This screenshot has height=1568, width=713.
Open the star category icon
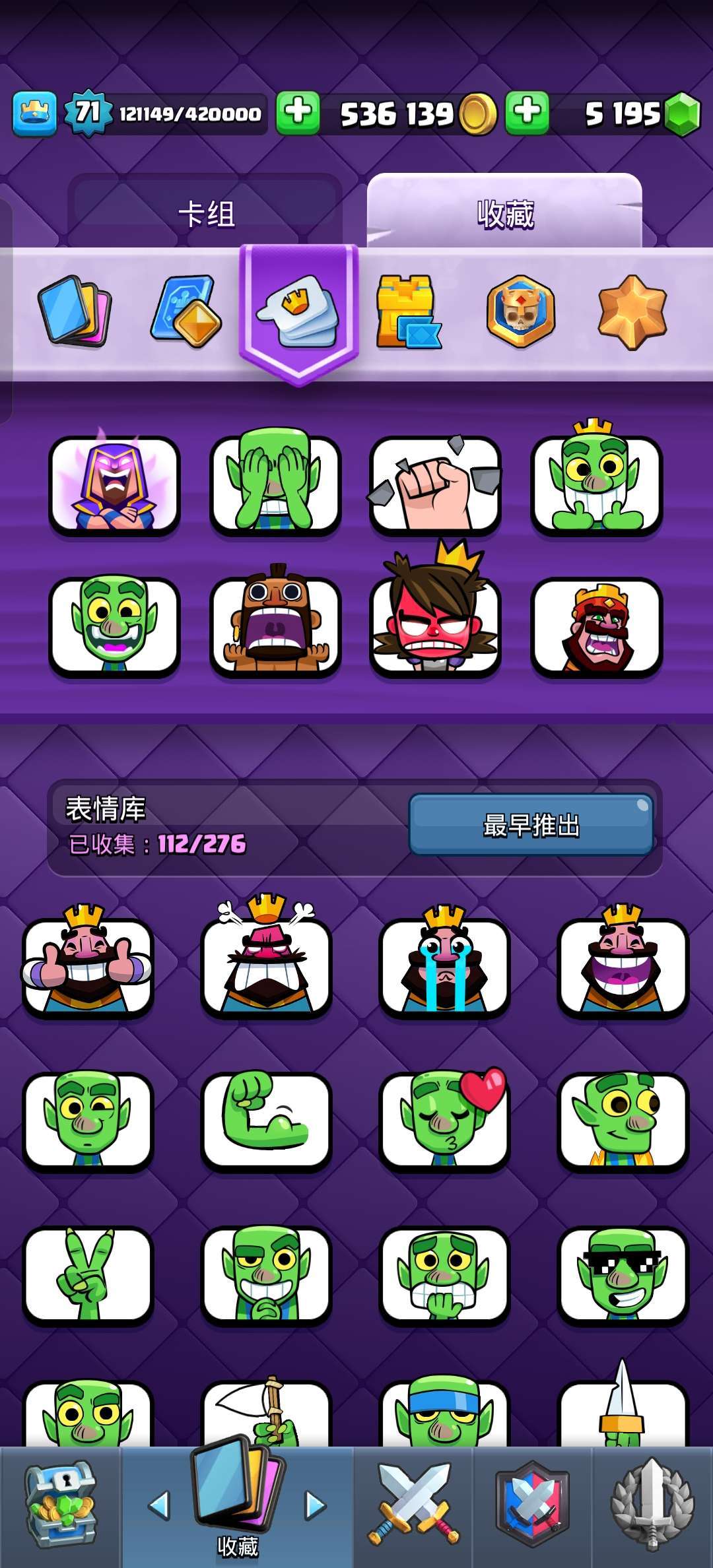(632, 311)
